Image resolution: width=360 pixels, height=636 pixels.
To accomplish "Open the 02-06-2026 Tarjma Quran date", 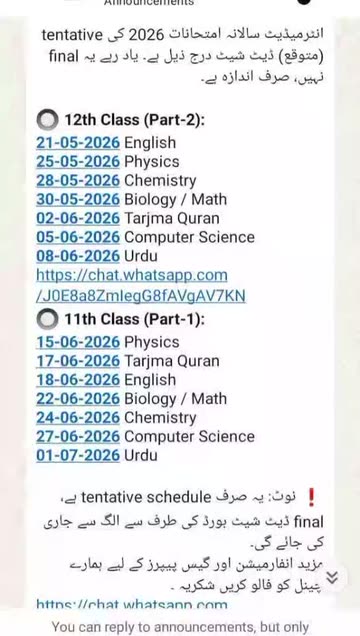I will (x=78, y=218).
